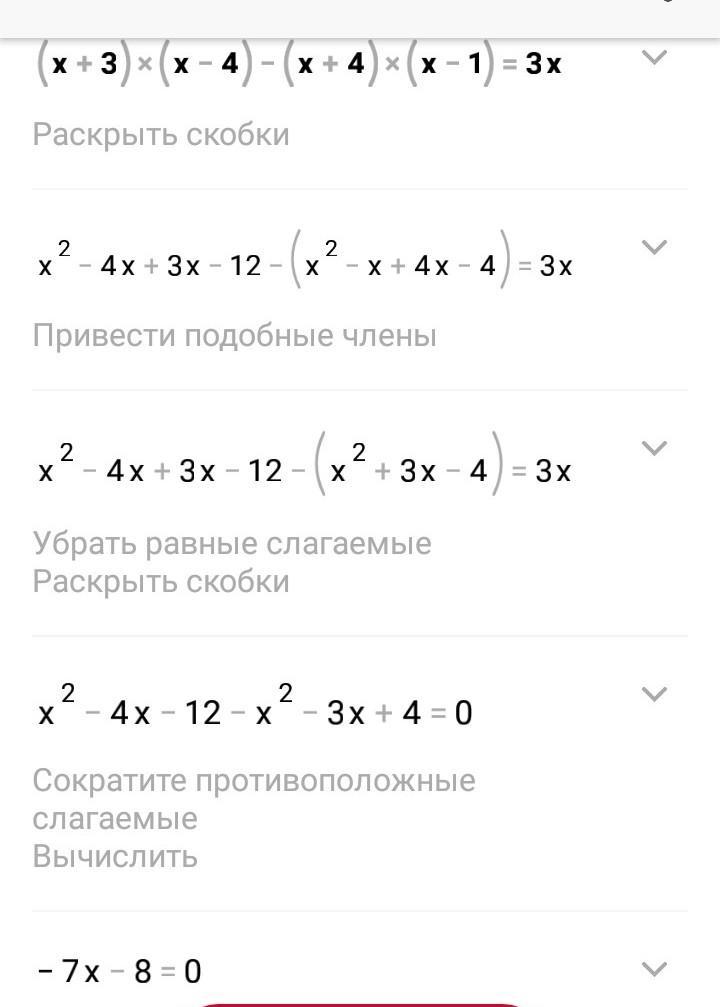This screenshot has height=1007, width=720.
Task: Expand the "Сократите противоположные слагаемые" step
Action: [653, 693]
